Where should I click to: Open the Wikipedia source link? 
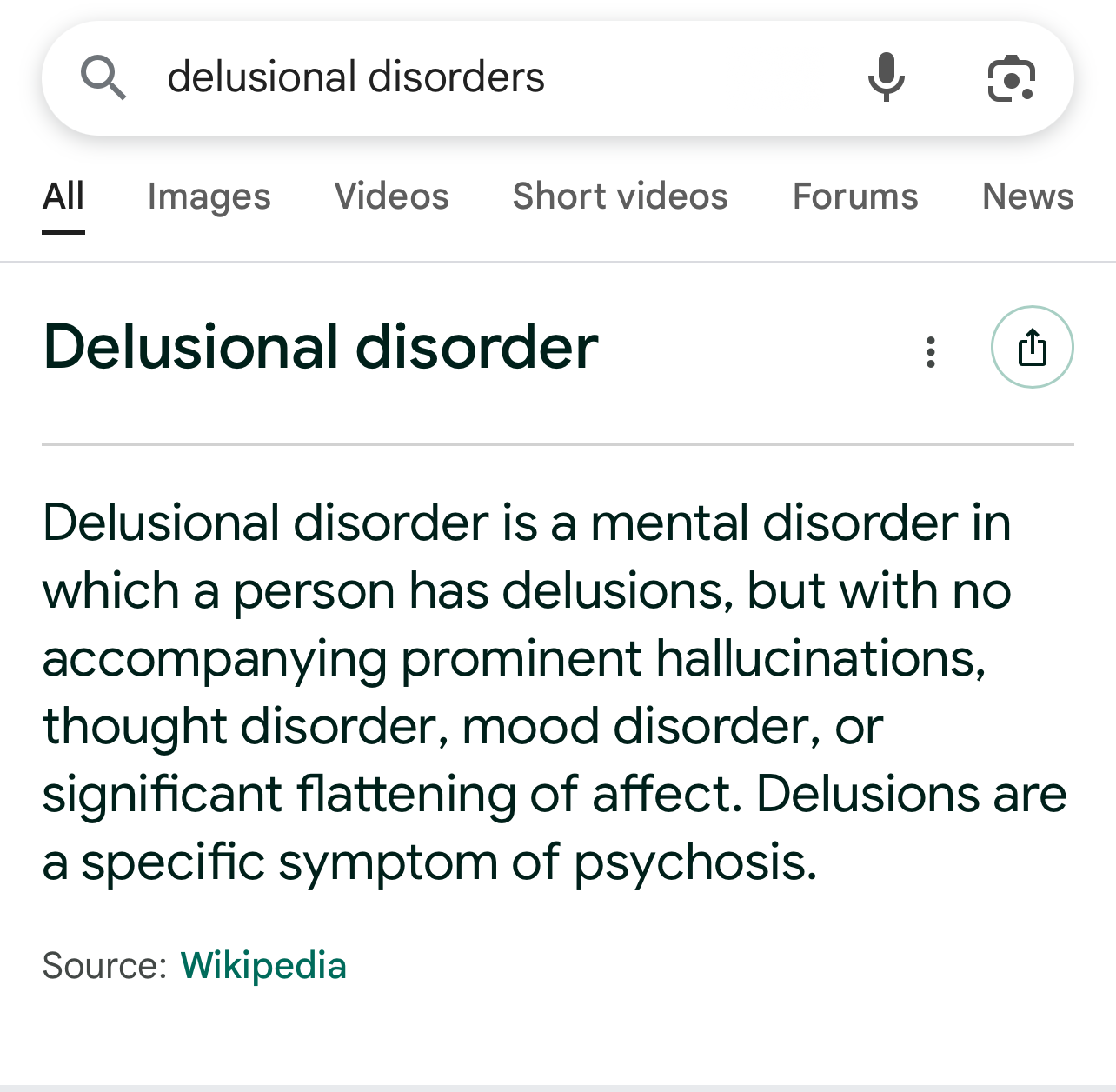click(x=263, y=966)
